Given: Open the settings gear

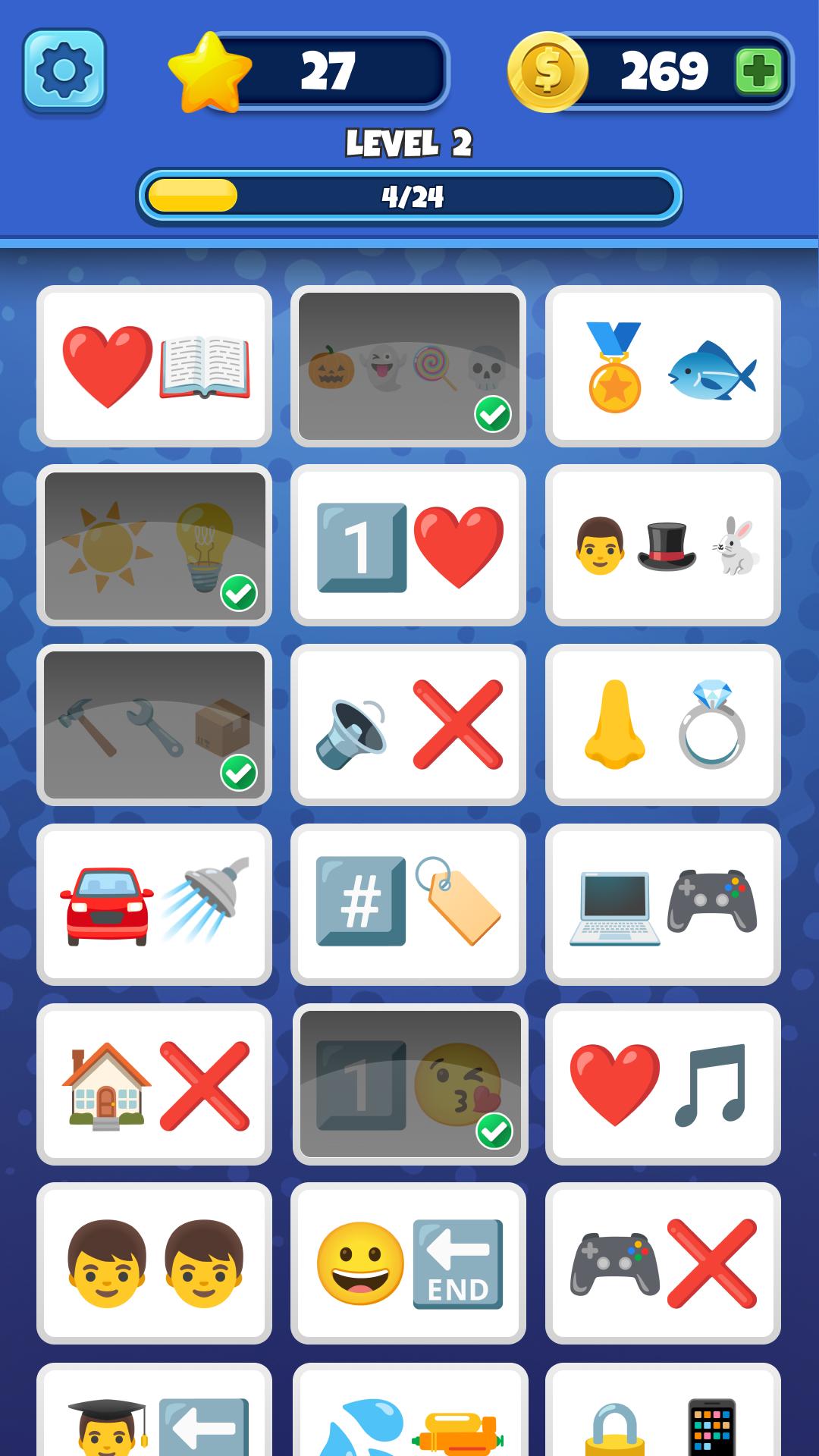Looking at the screenshot, I should pyautogui.click(x=64, y=71).
